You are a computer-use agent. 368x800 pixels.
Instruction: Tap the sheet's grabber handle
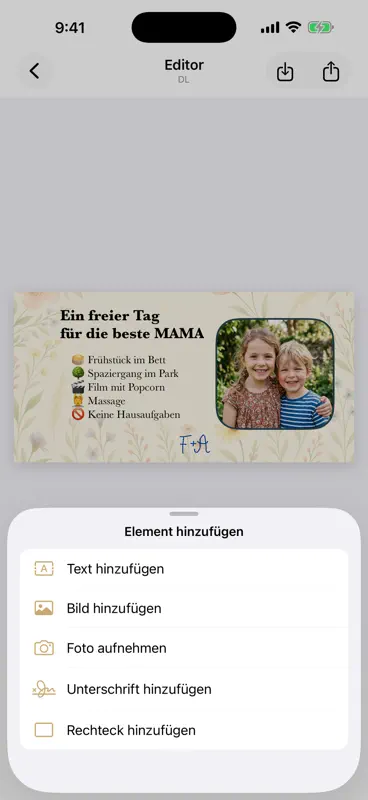pos(184,514)
